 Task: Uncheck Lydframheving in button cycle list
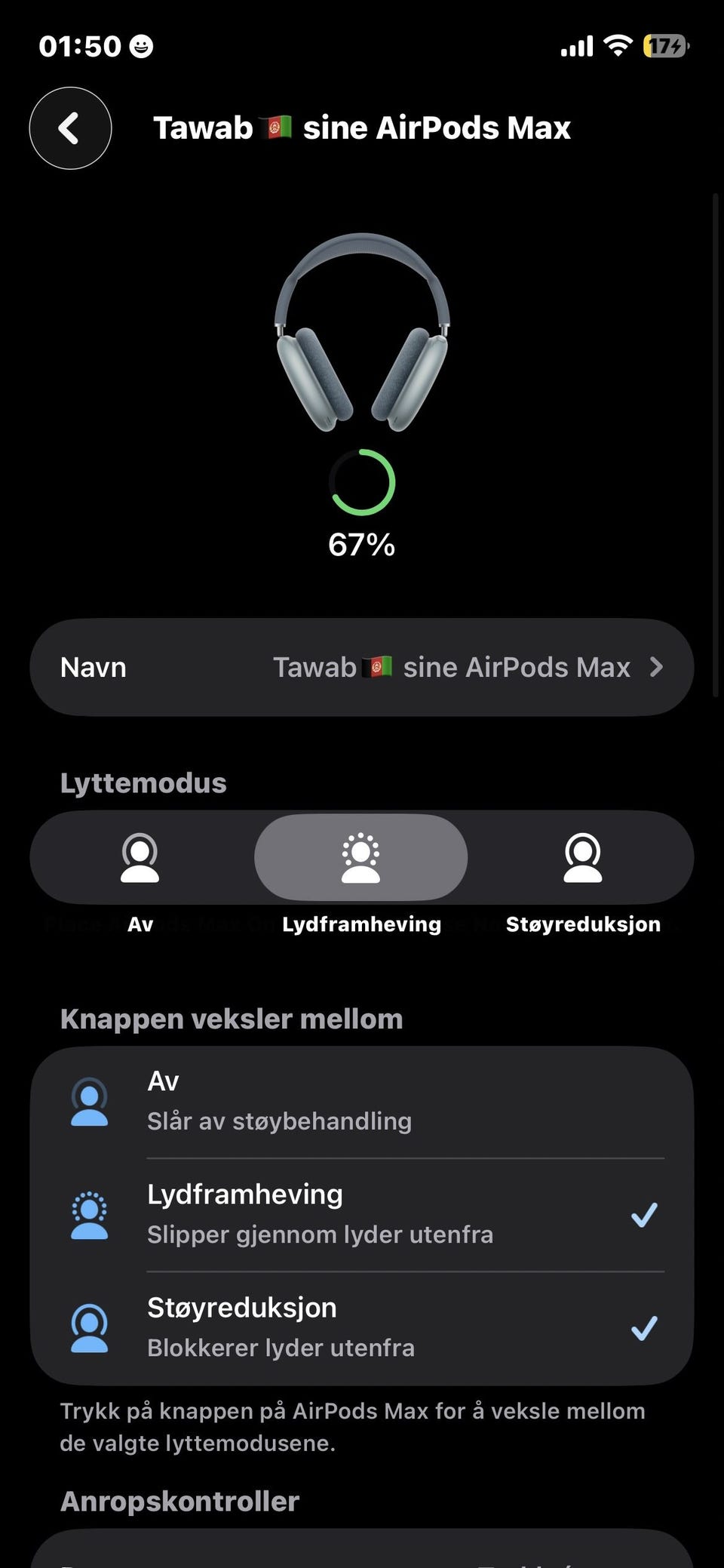click(362, 1215)
